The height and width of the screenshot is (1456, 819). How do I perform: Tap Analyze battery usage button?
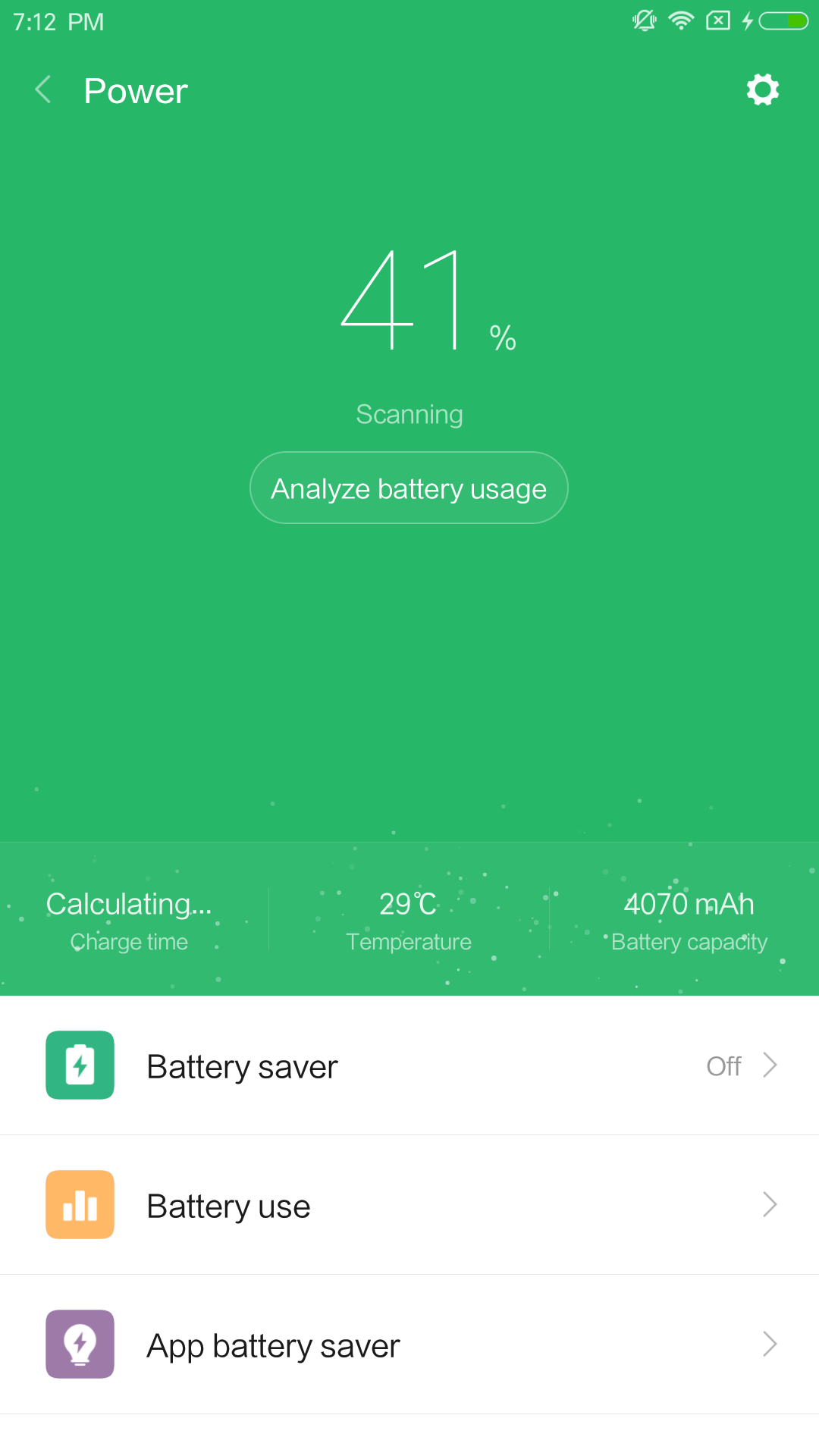(409, 488)
